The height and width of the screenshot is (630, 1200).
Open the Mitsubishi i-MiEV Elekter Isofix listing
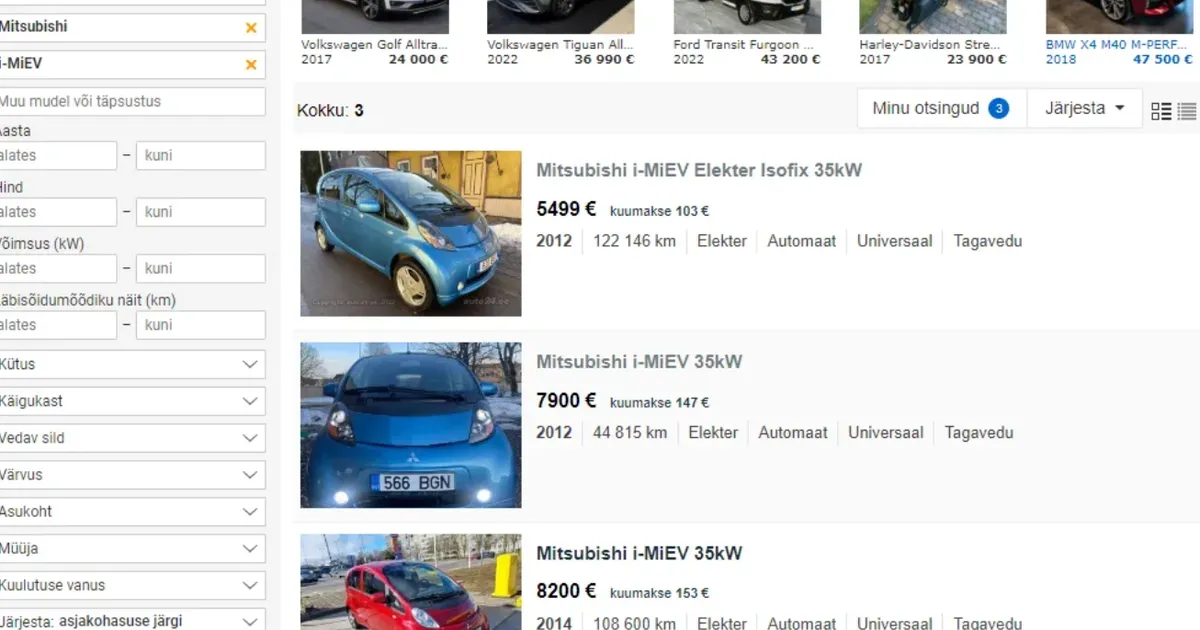698,170
